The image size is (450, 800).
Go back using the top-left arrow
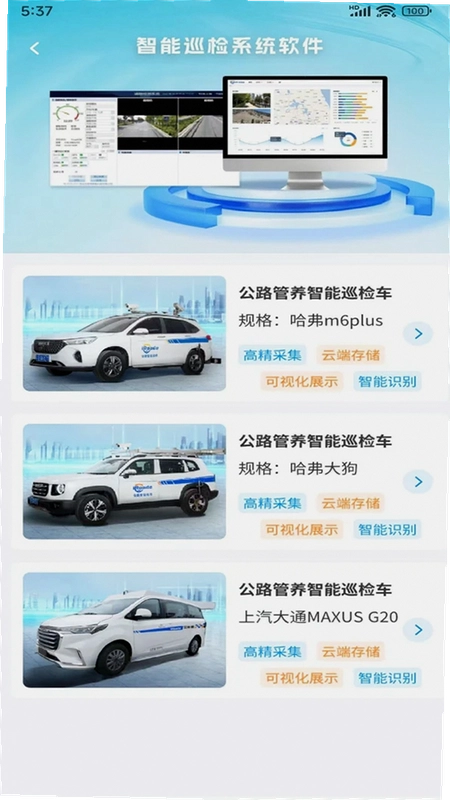tap(34, 48)
